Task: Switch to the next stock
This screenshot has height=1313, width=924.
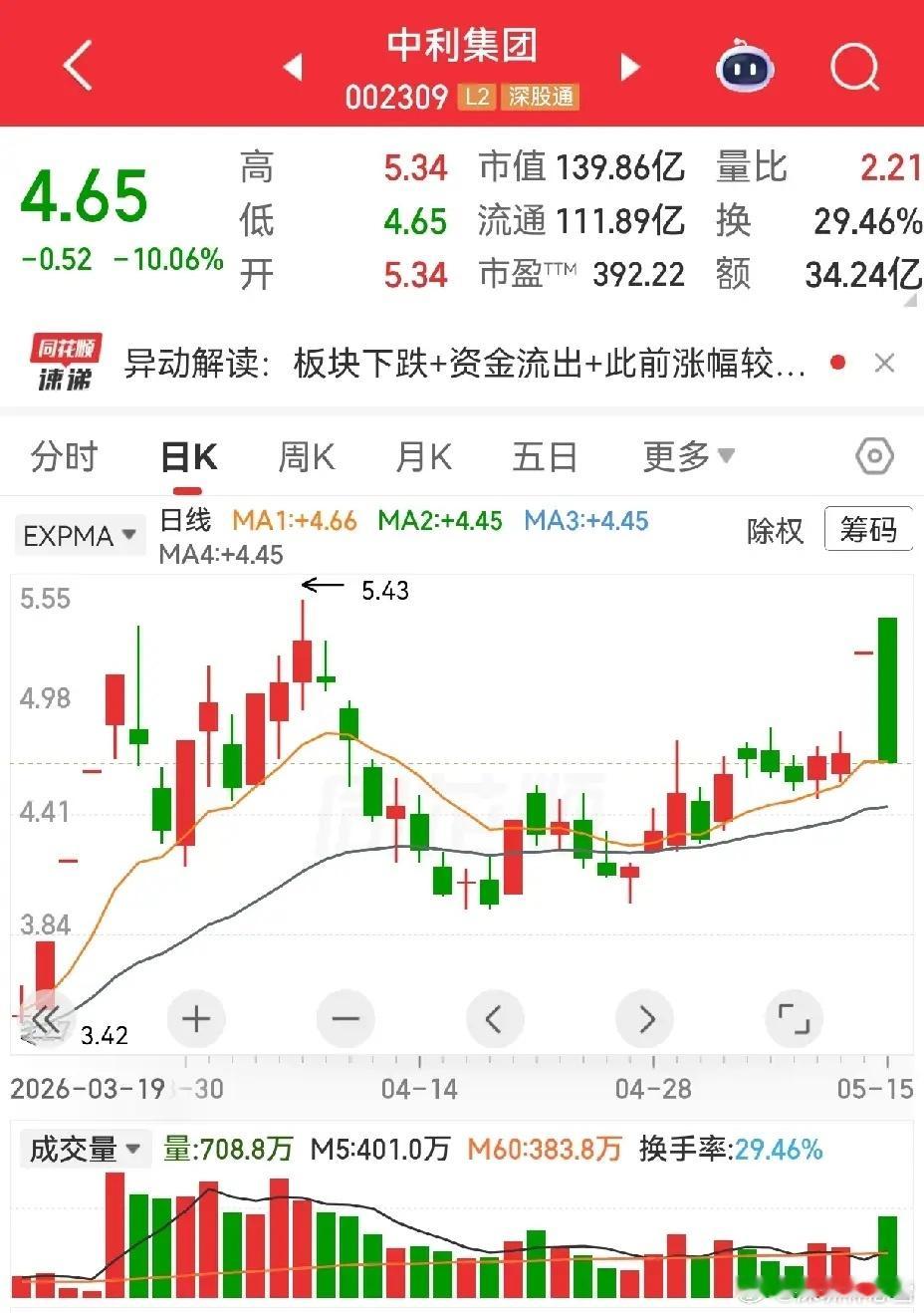Action: click(x=629, y=67)
